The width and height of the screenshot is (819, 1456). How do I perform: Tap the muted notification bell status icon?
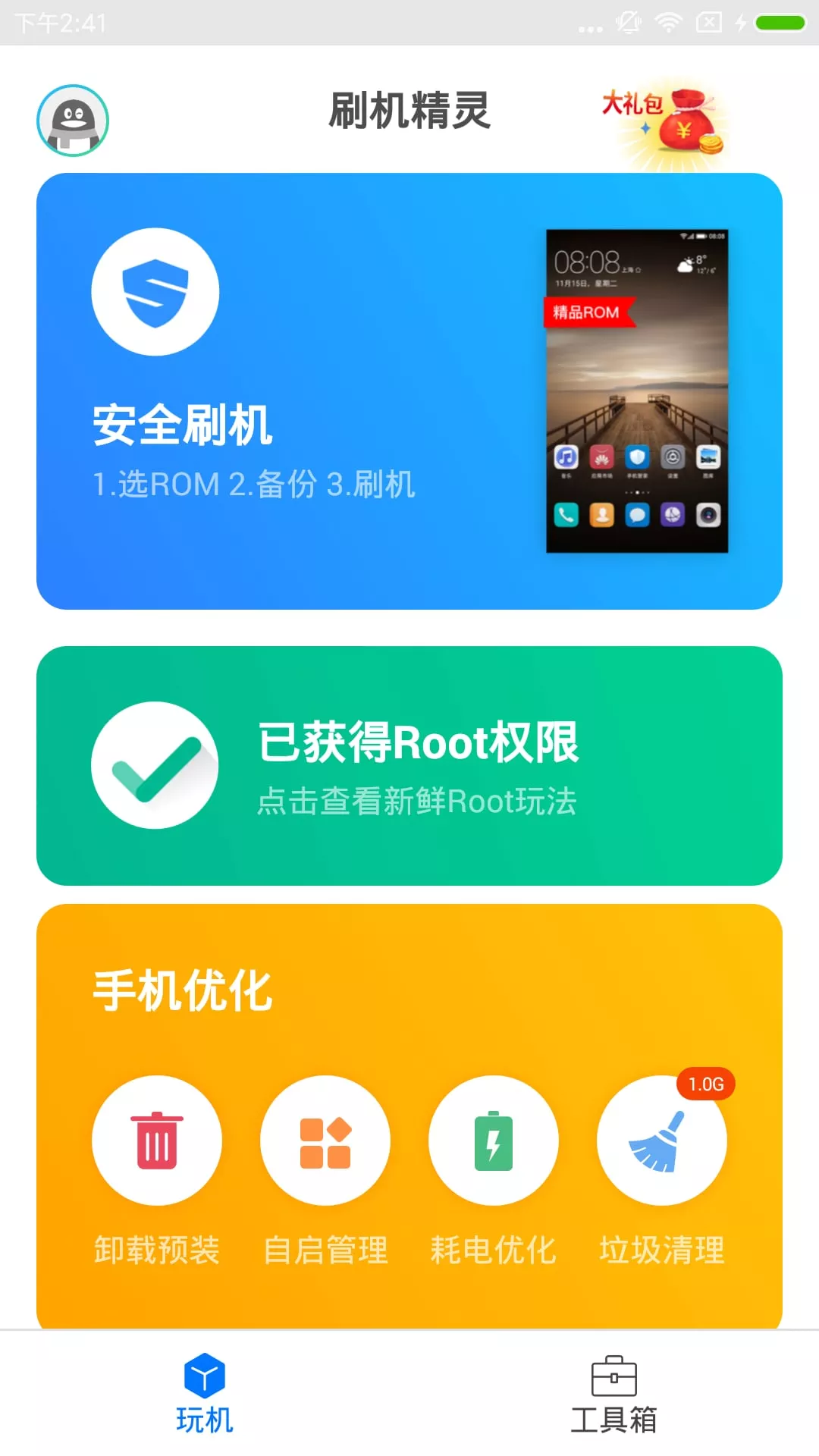coord(629,23)
